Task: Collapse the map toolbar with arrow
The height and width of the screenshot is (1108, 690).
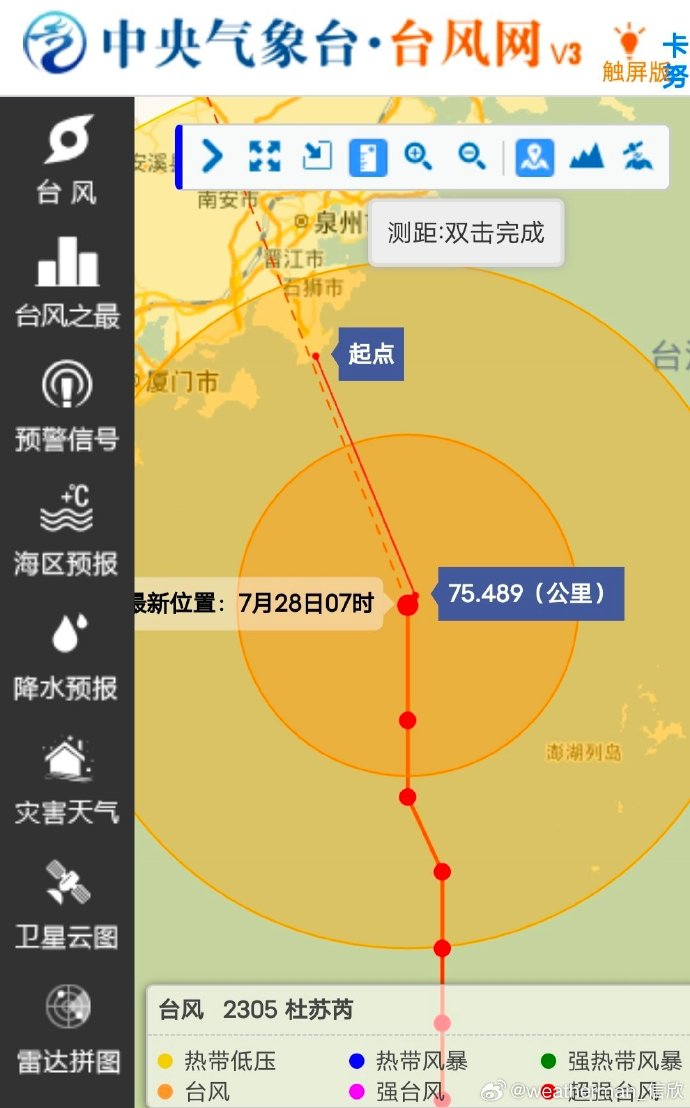Action: (x=211, y=156)
